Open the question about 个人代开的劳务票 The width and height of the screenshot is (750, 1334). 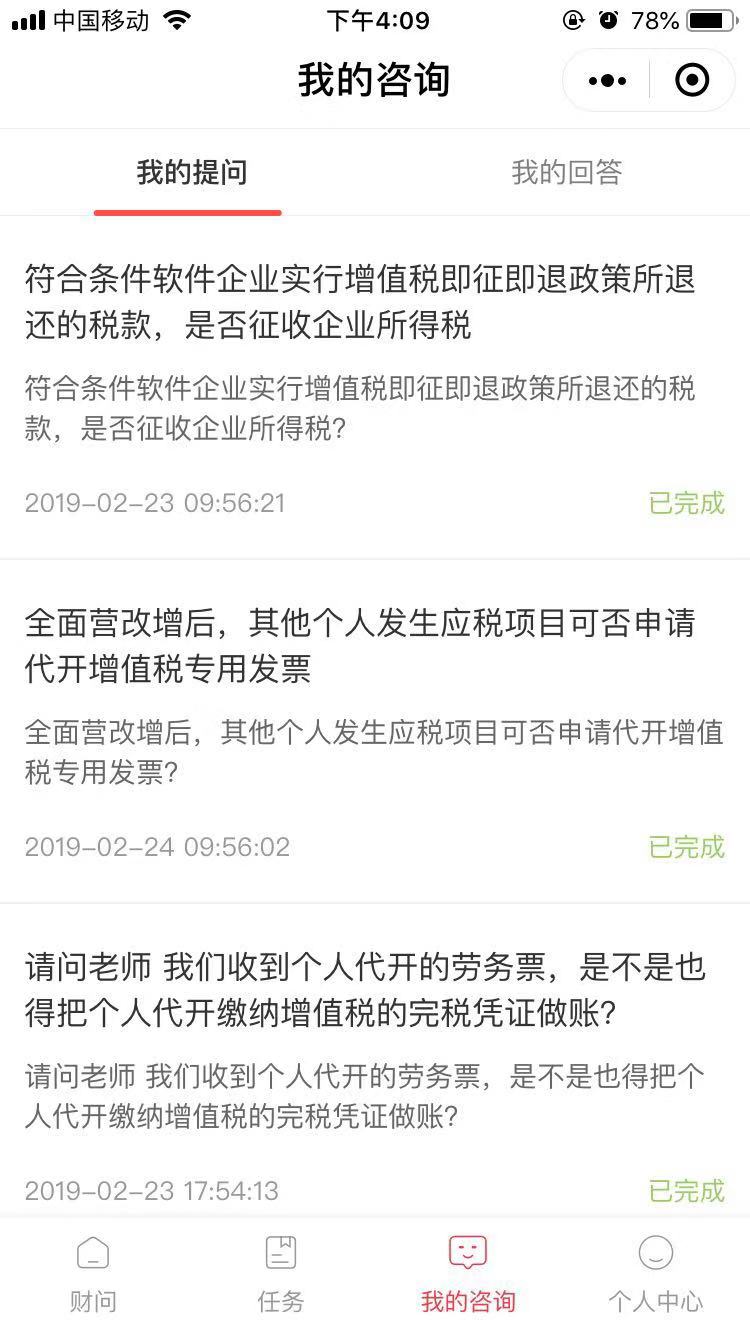[x=375, y=1061]
